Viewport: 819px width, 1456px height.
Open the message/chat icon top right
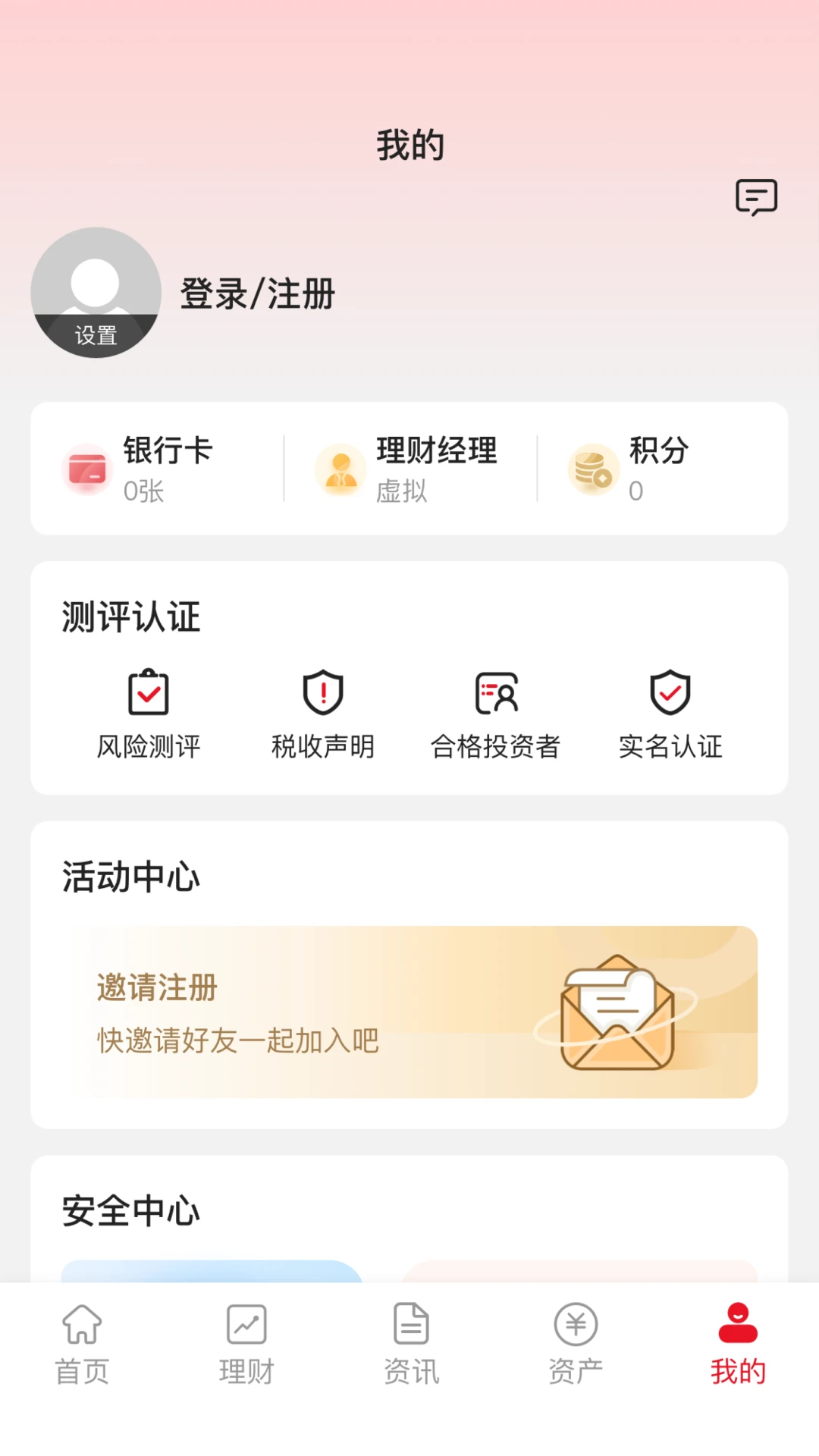point(757,198)
